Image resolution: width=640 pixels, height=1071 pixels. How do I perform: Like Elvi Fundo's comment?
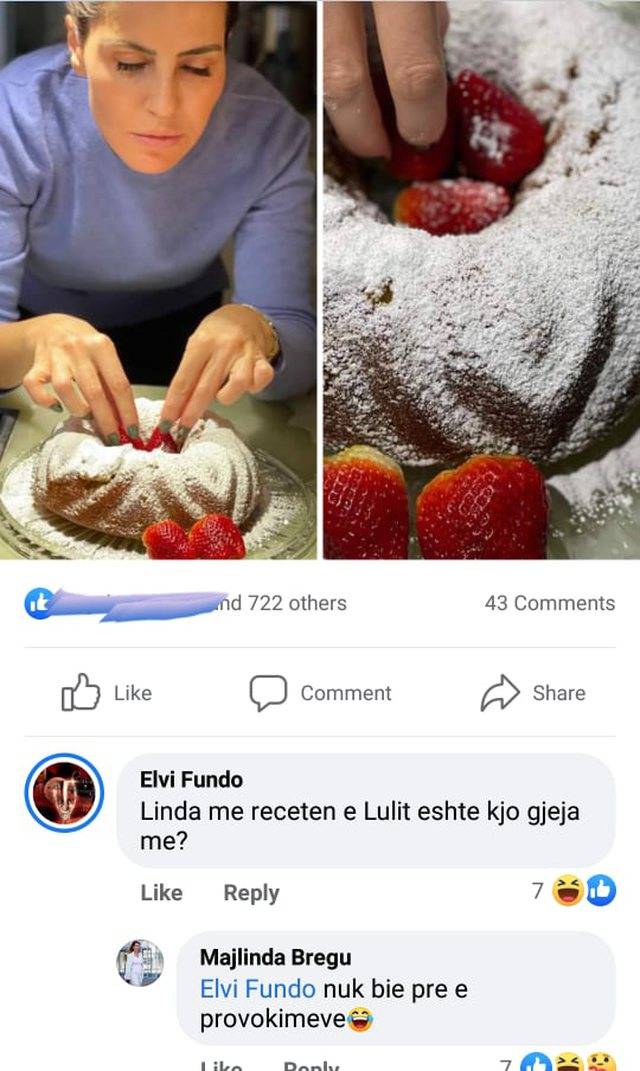click(161, 893)
